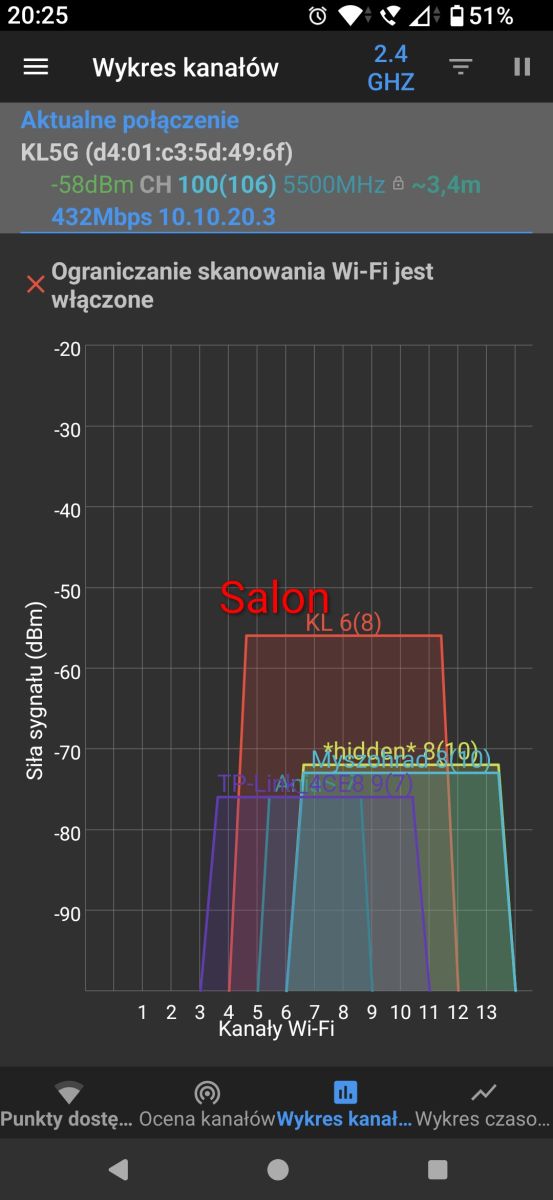Dismiss the Wi-Fi scan throttling warning

point(35,285)
